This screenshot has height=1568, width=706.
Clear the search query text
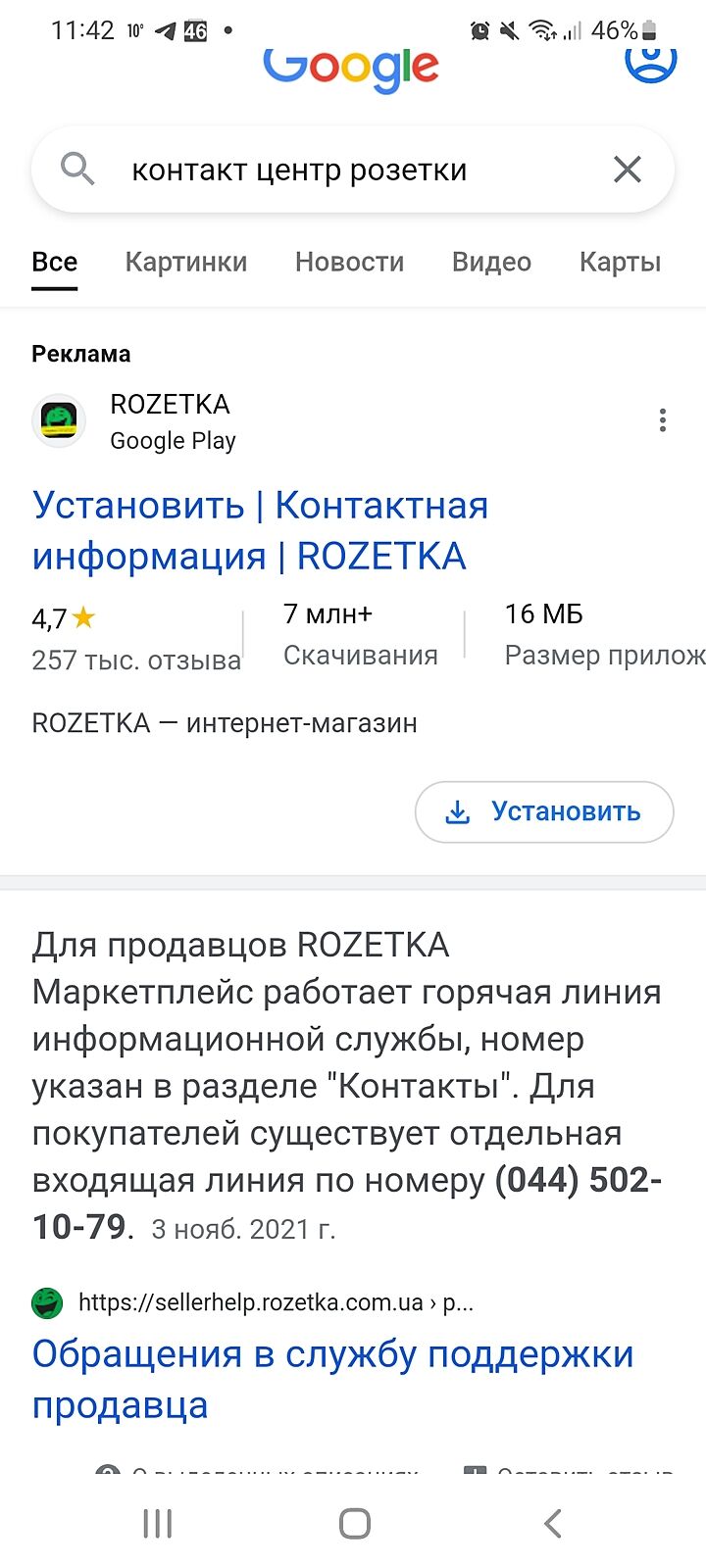click(627, 170)
